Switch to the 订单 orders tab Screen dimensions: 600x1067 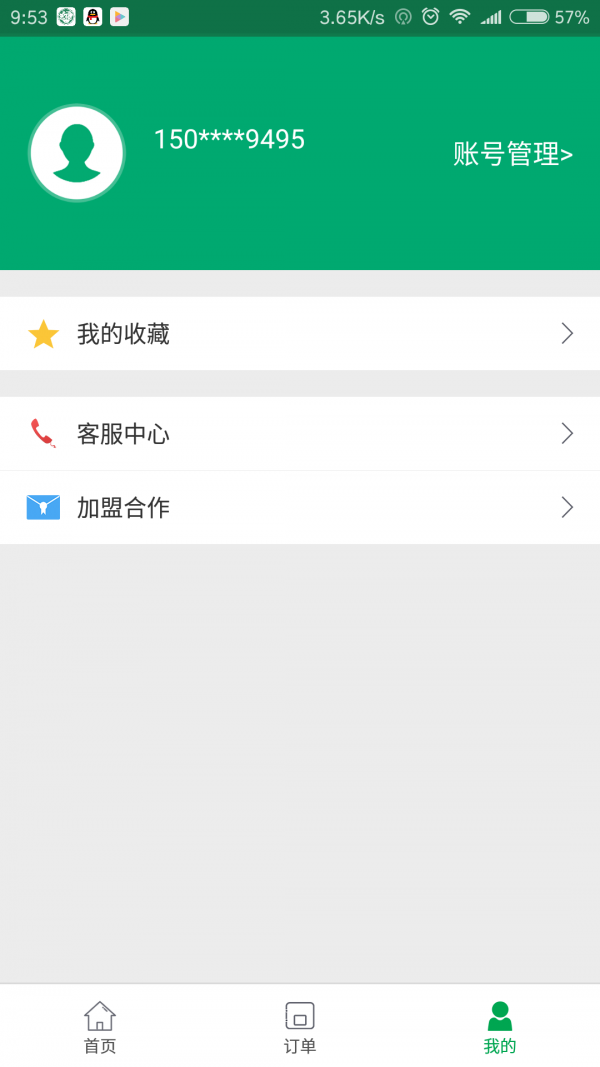tap(300, 1027)
